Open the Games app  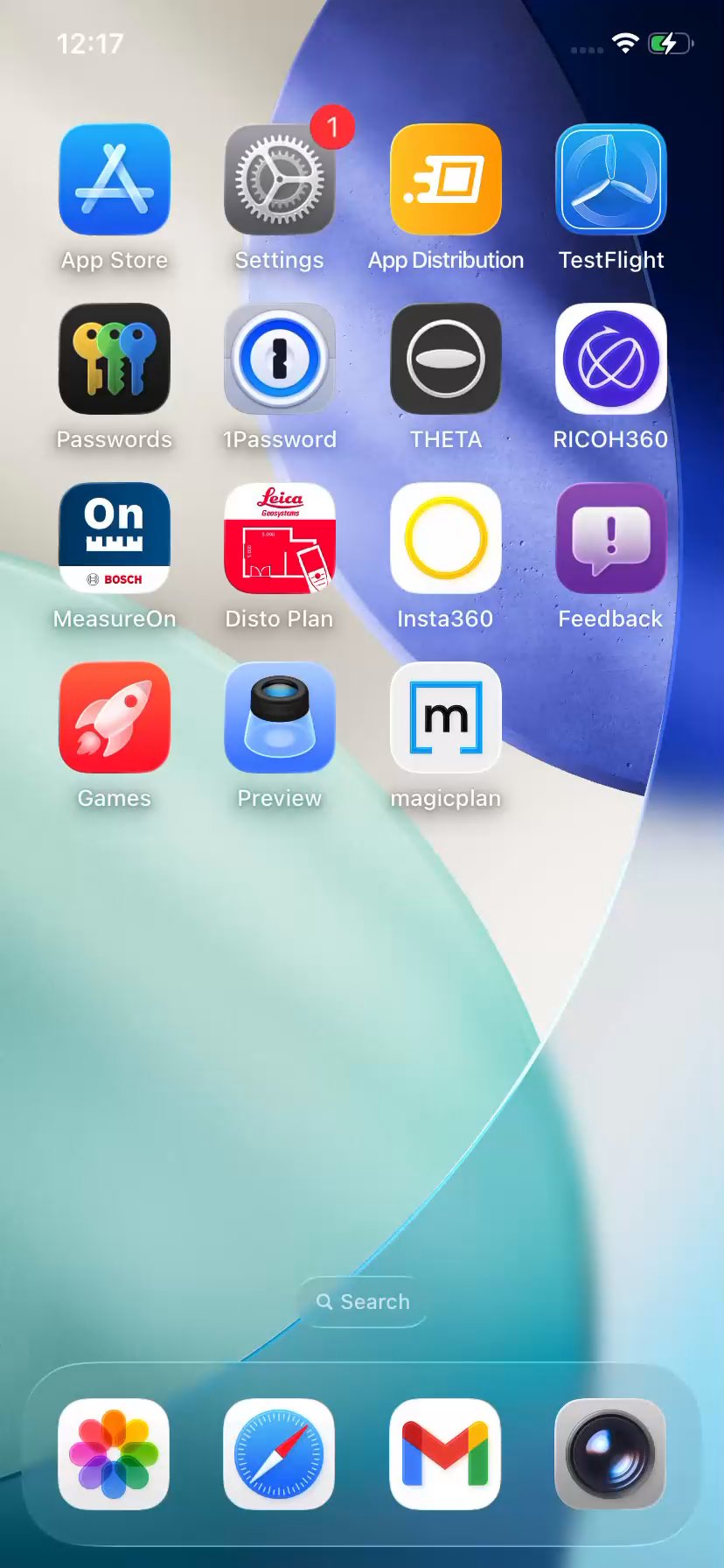[x=115, y=717]
